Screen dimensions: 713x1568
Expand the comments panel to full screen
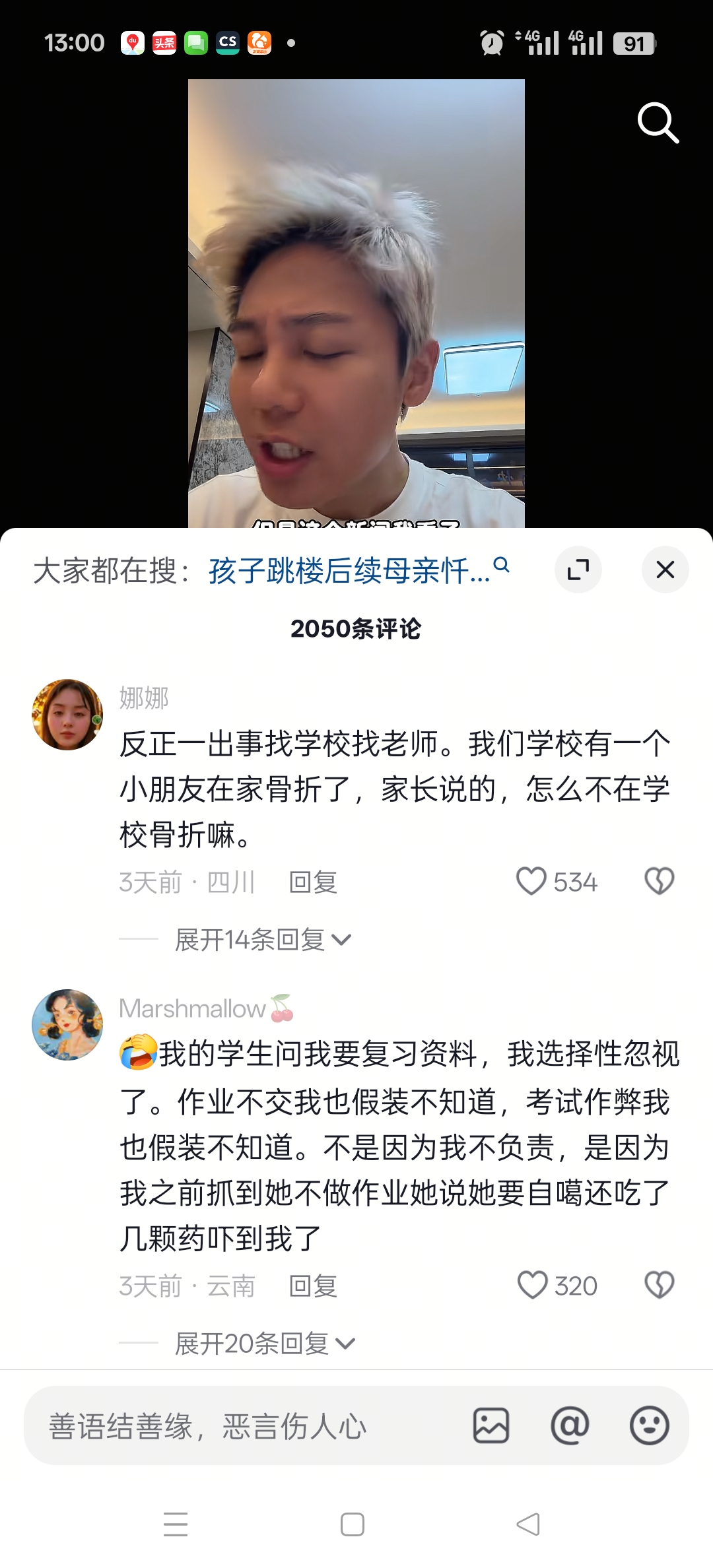tap(578, 570)
